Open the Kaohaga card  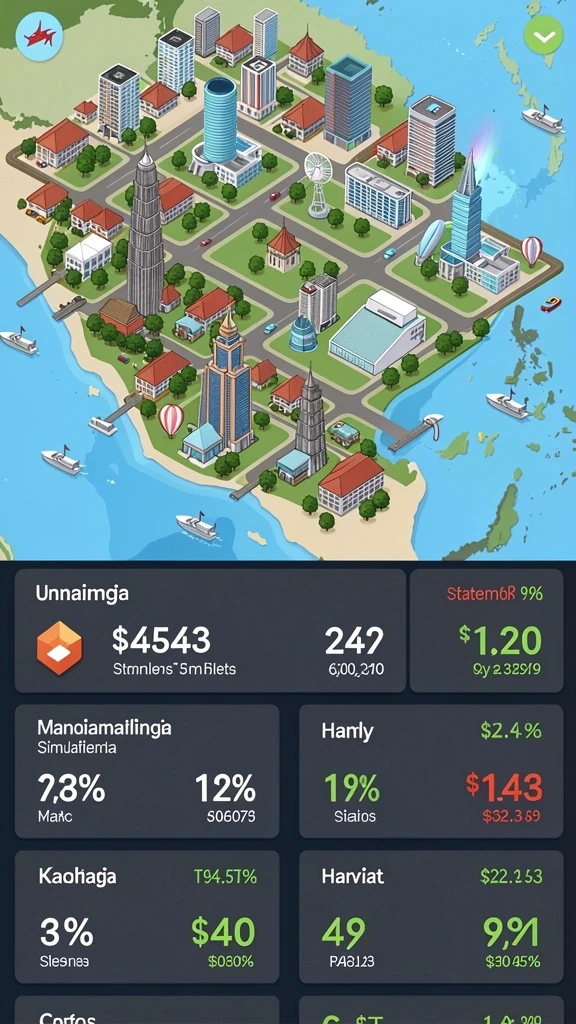pos(147,916)
